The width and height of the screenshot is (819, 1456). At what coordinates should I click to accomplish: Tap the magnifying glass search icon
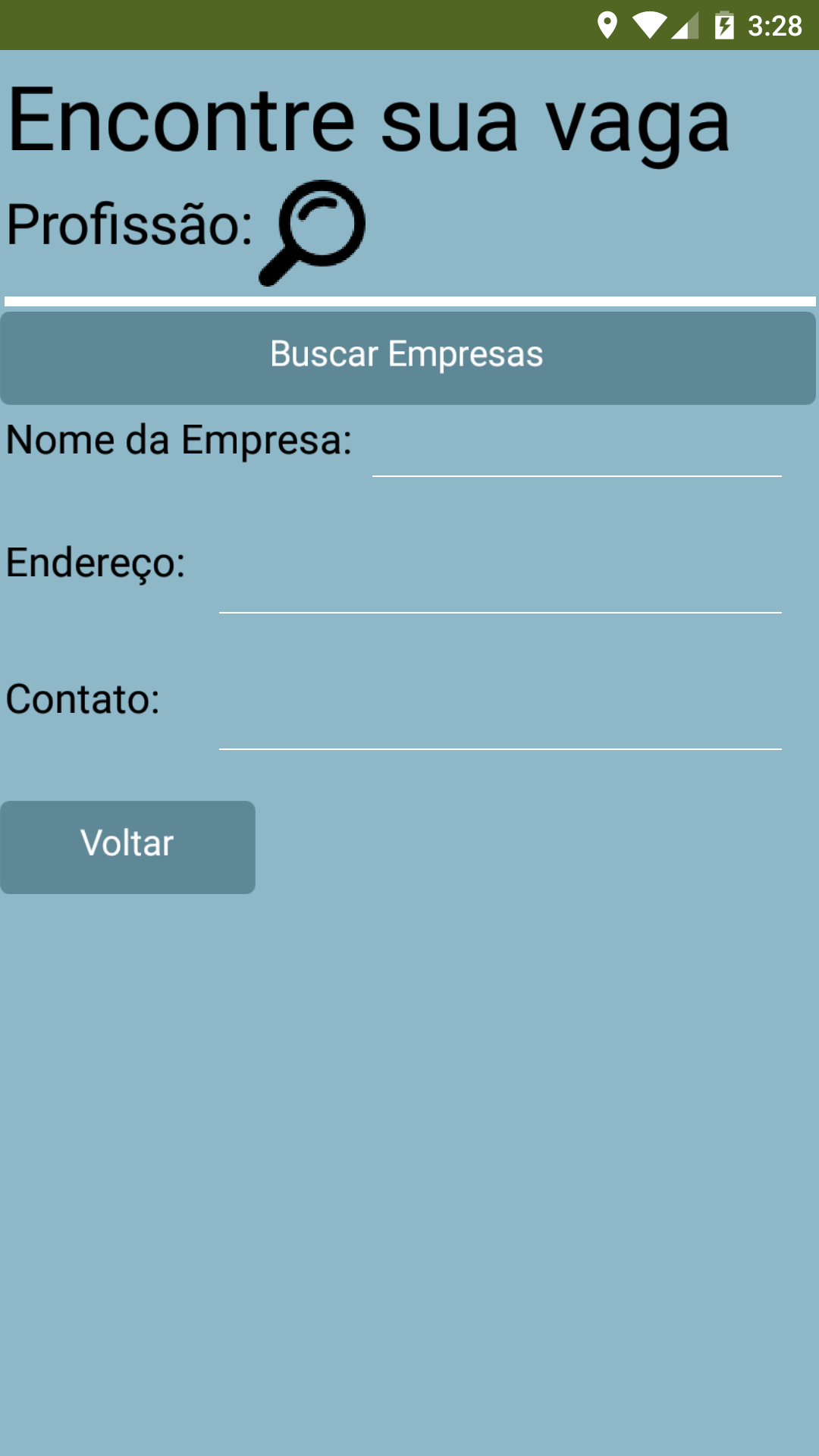coord(312,231)
